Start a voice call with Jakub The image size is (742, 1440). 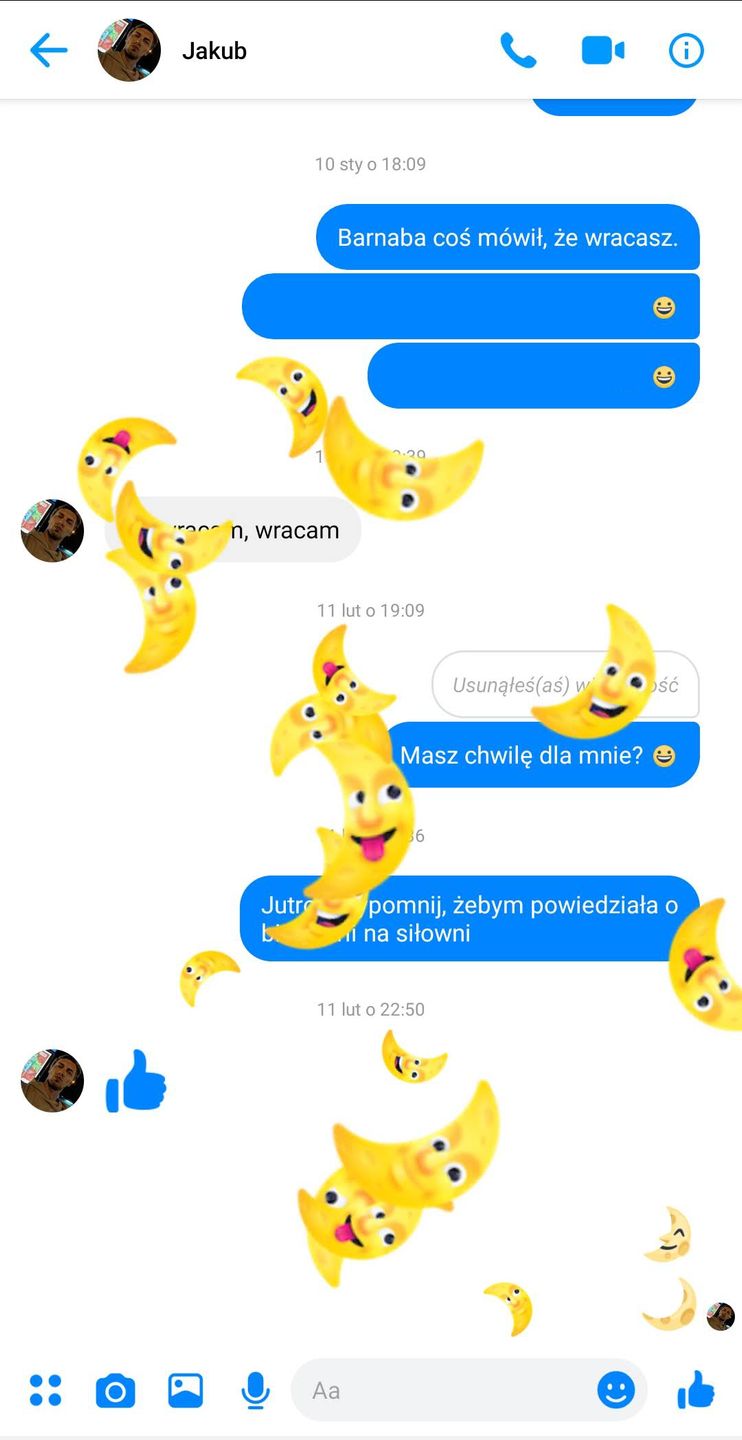[x=519, y=50]
